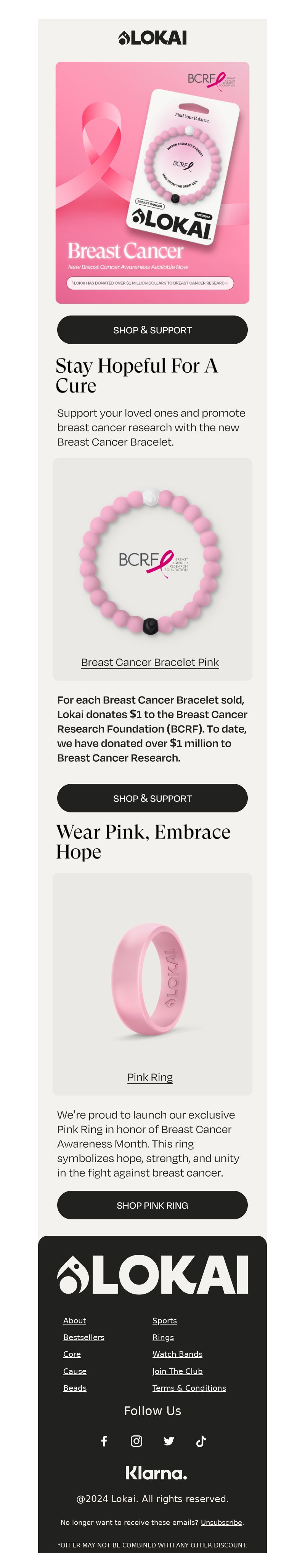Tap the Shop Pink Ring button

pyautogui.click(x=152, y=1205)
